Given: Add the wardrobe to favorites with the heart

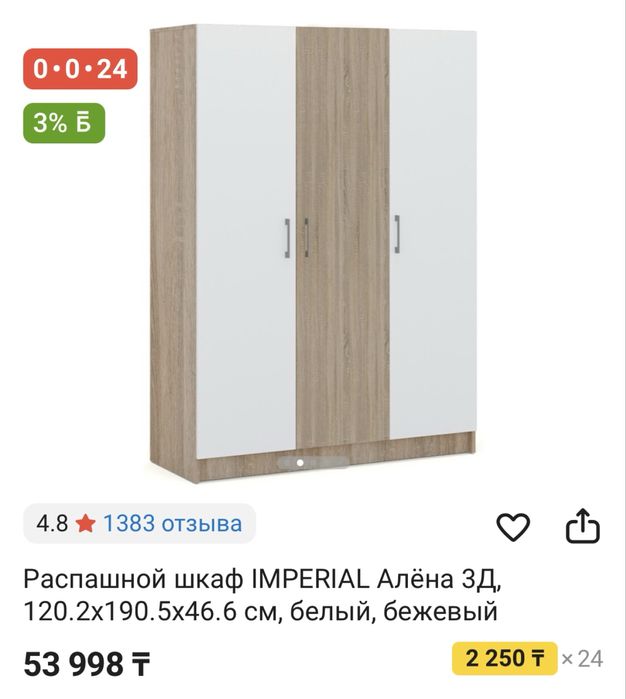Looking at the screenshot, I should 513,526.
